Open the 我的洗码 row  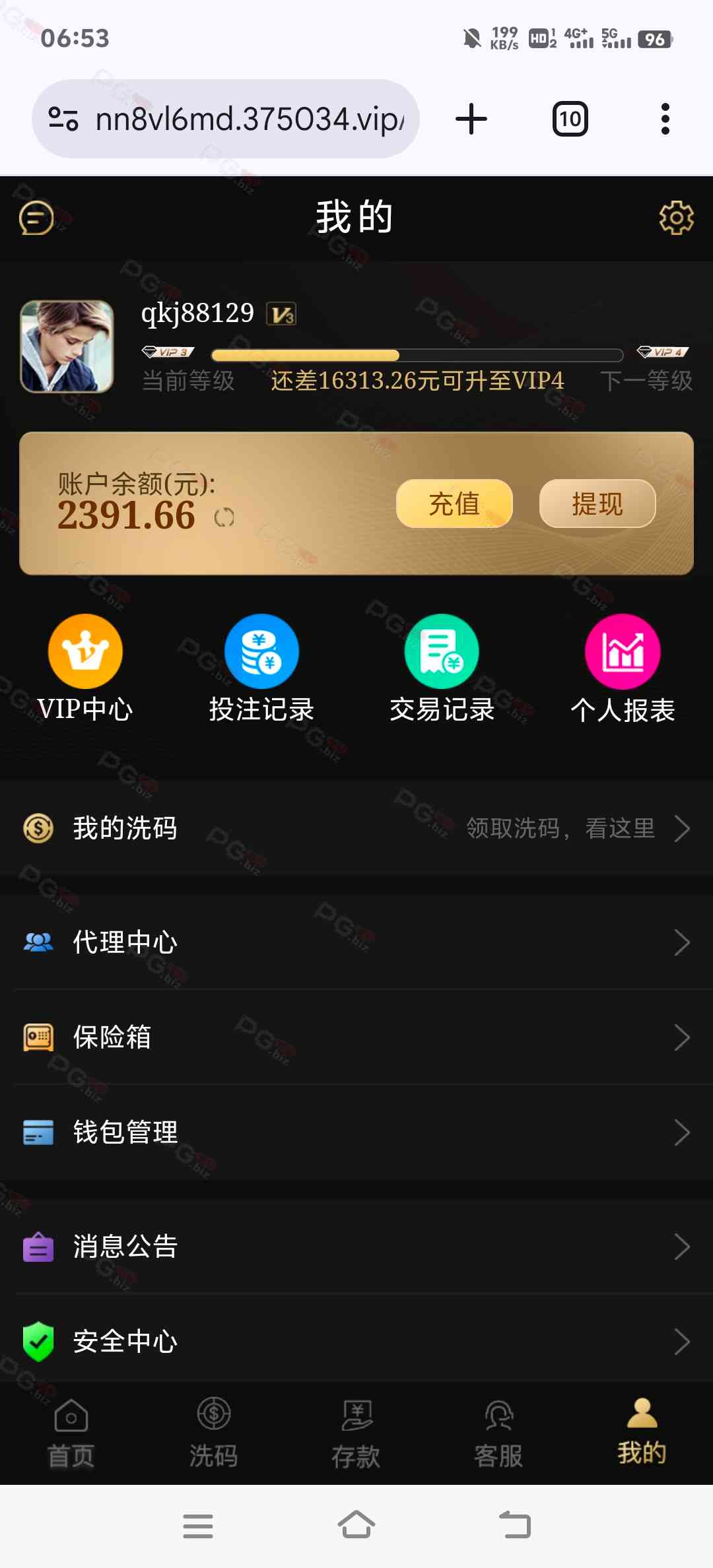coord(356,828)
